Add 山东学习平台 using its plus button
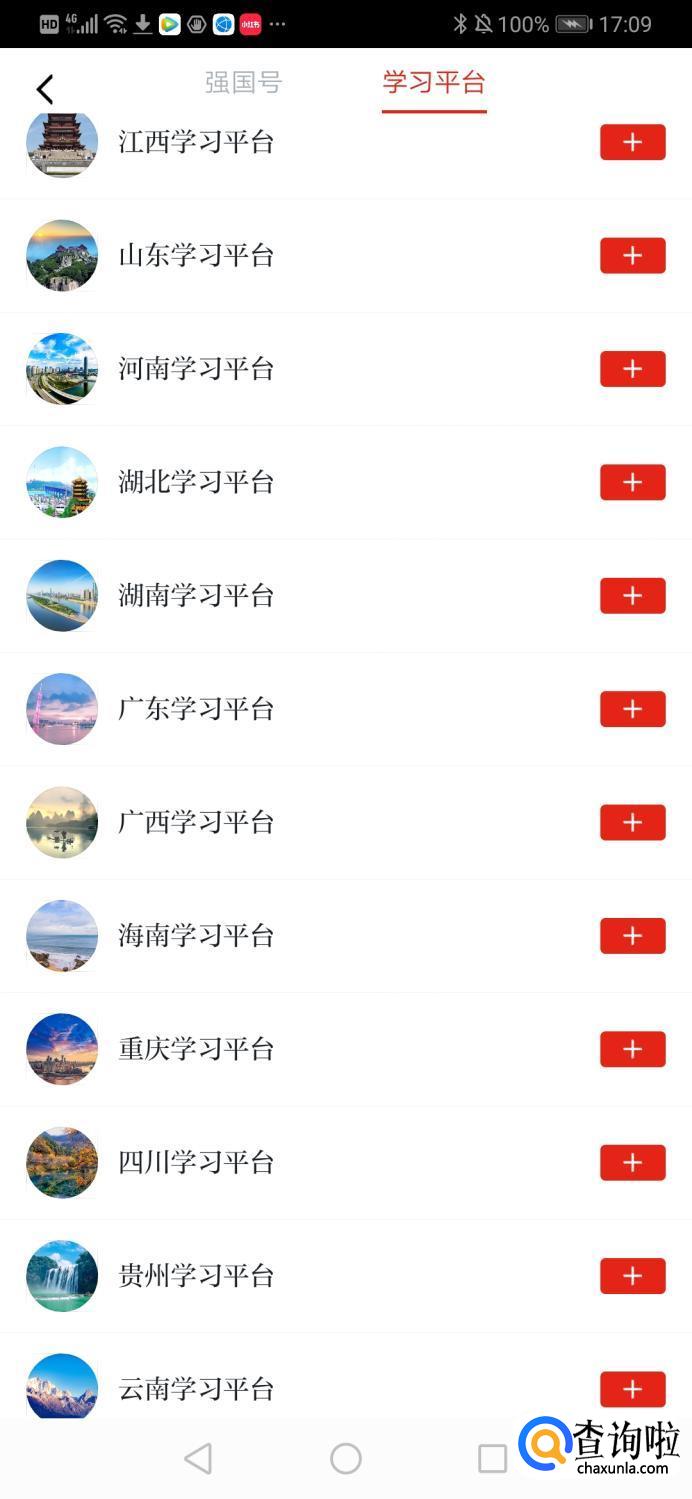The width and height of the screenshot is (692, 1499). [x=632, y=256]
